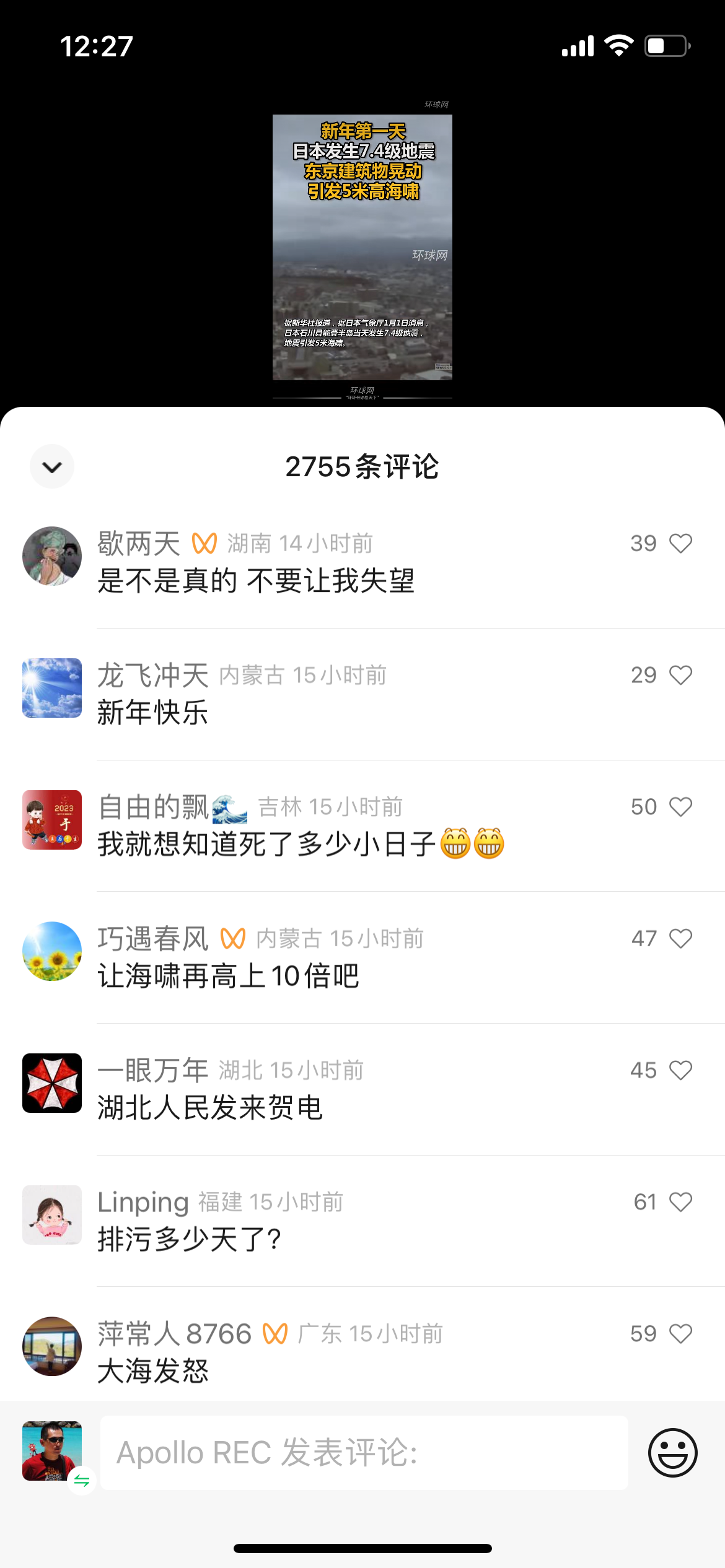The width and height of the screenshot is (725, 1568).
Task: Like Linping's comment
Action: (680, 1202)
